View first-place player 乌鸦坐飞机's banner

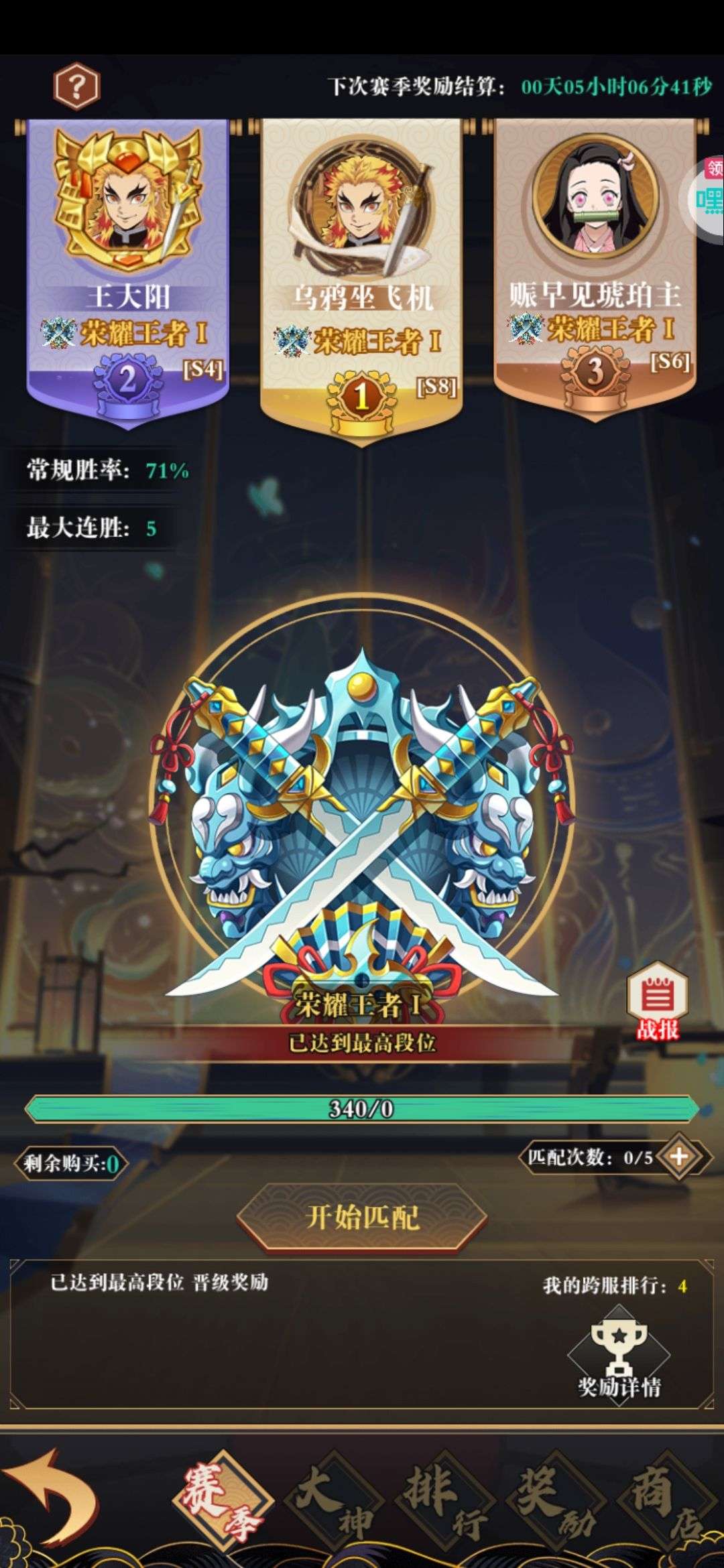361,280
